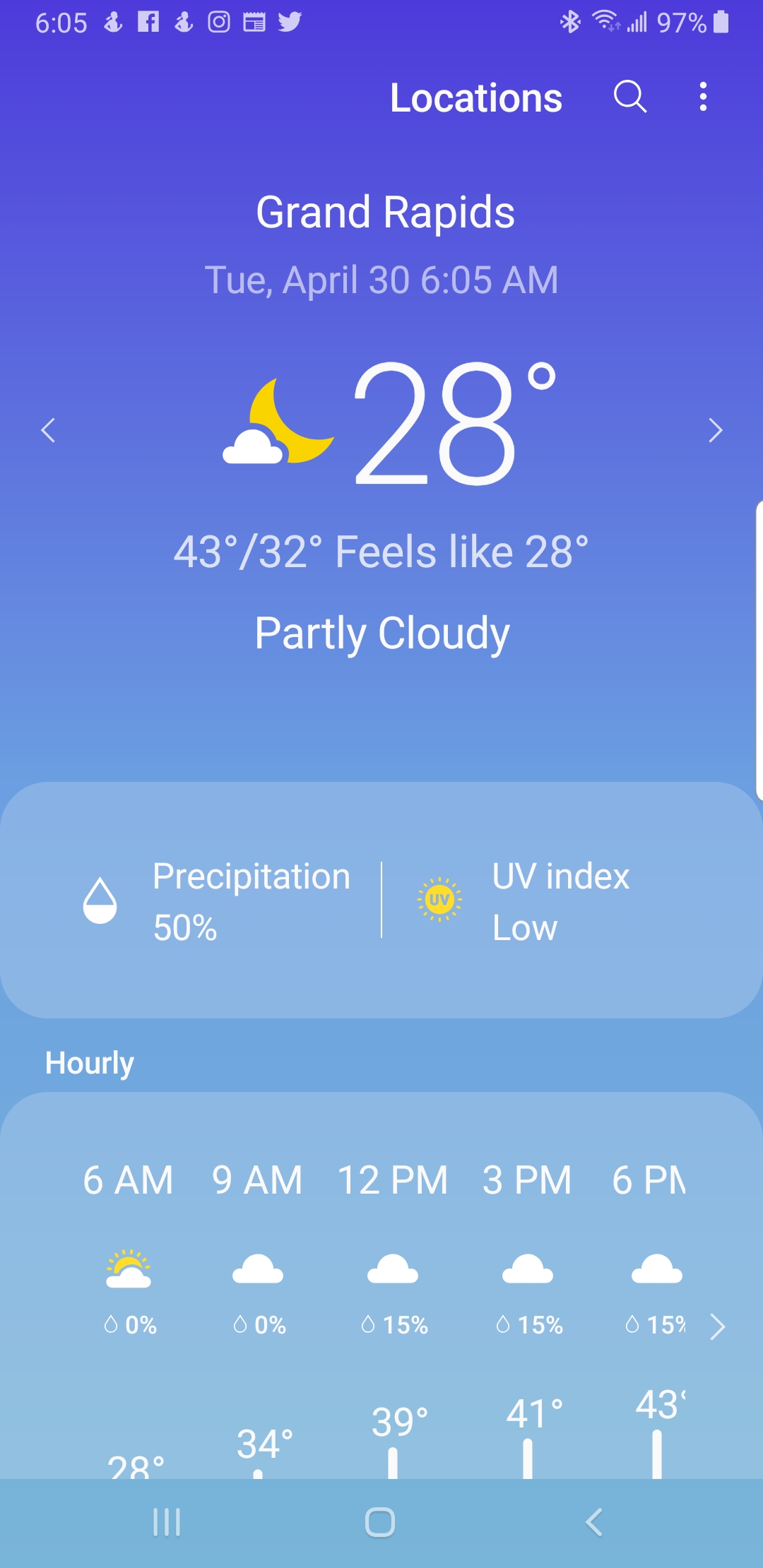Open the Precipitation and UV index card

tap(381, 900)
